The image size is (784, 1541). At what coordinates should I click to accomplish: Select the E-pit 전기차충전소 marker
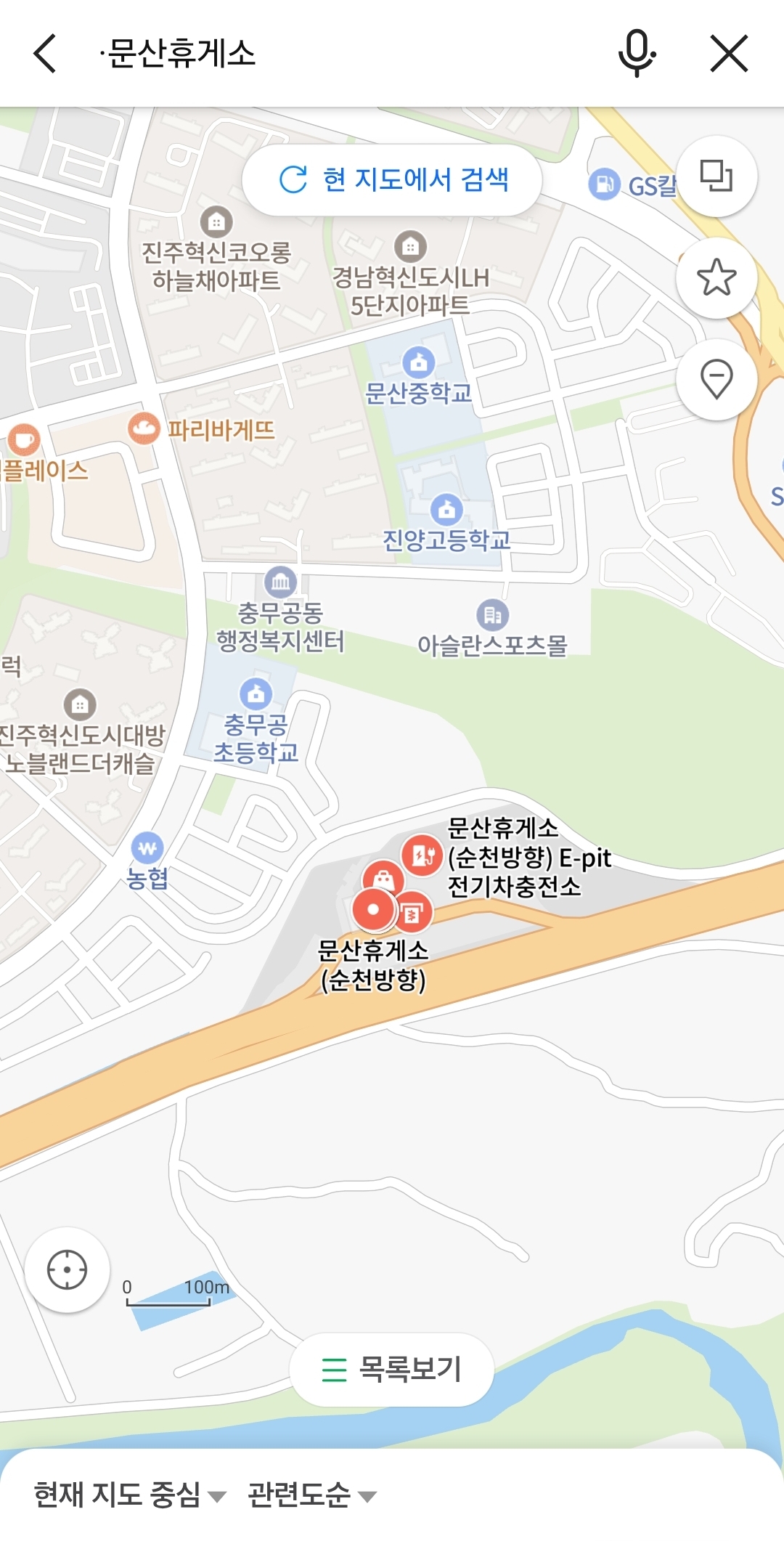click(422, 855)
